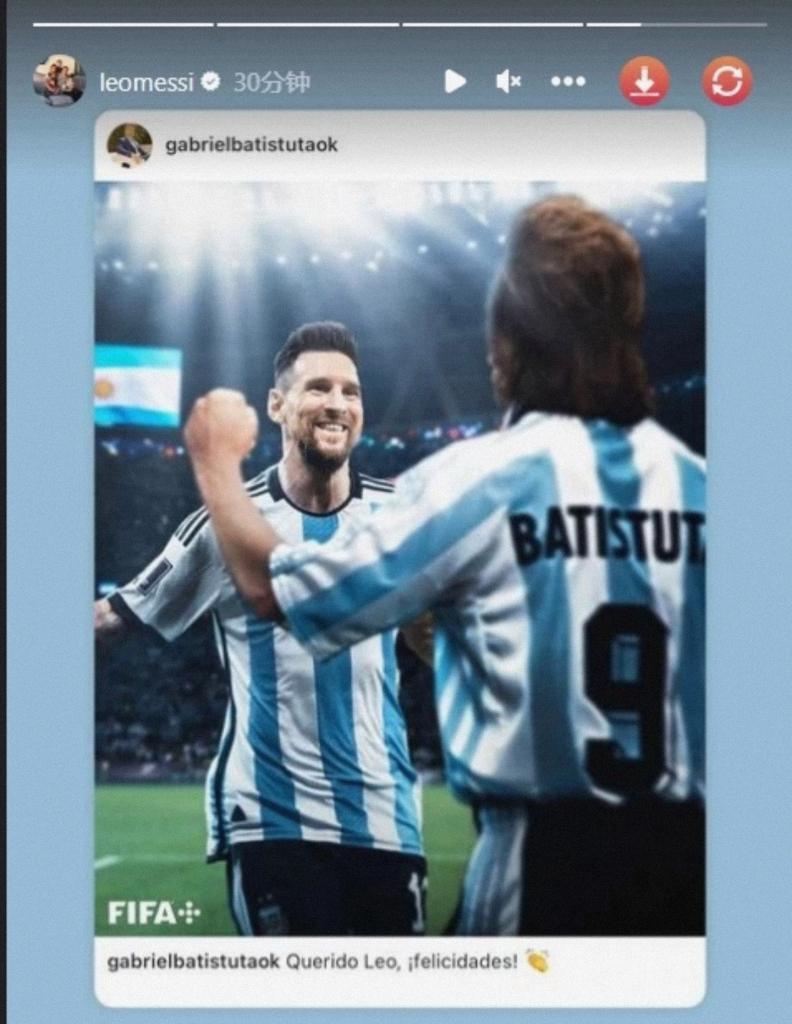Download this story
792x1024 pixels.
644,81
